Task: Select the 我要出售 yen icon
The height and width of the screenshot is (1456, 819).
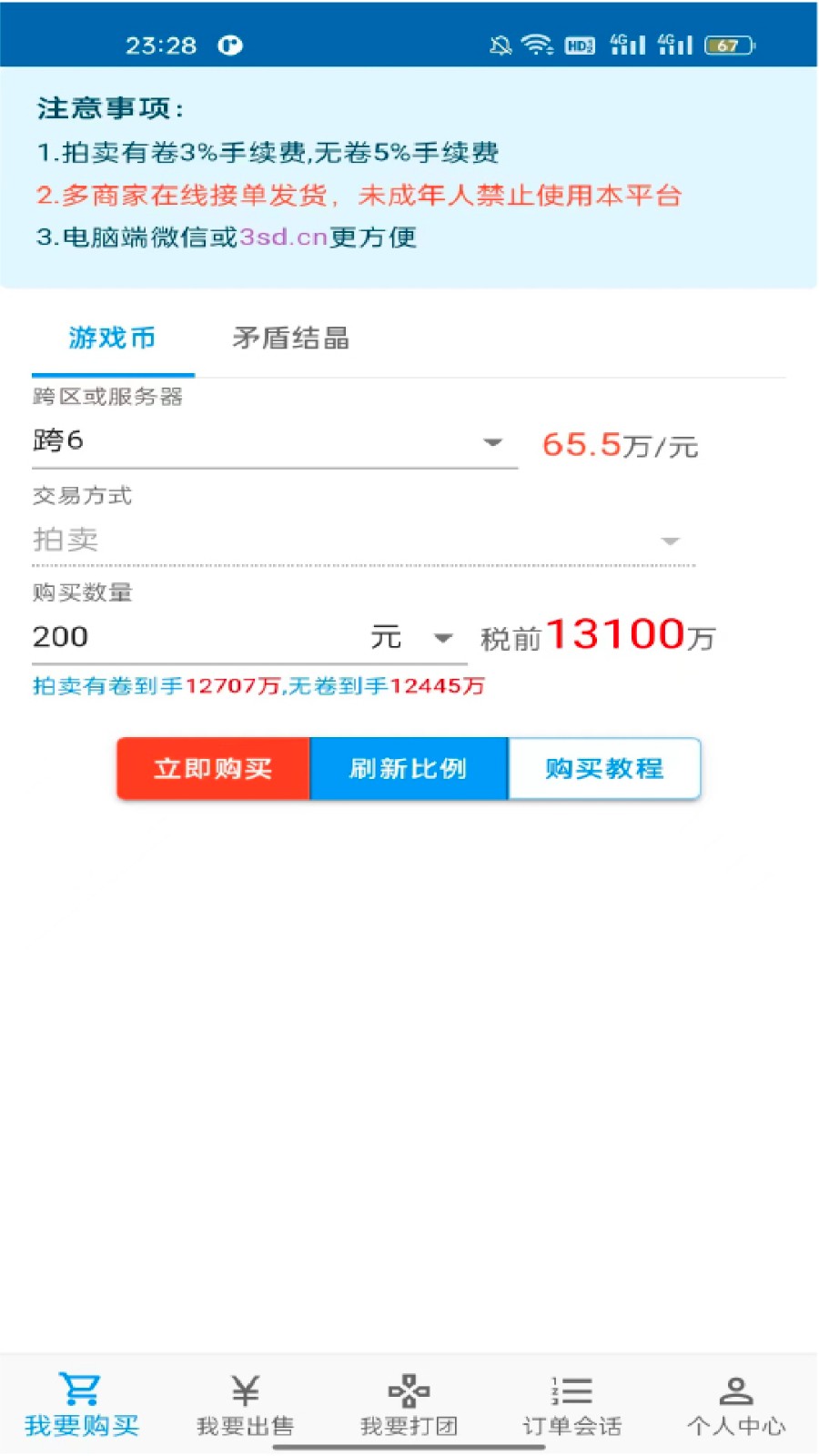Action: [x=244, y=1390]
